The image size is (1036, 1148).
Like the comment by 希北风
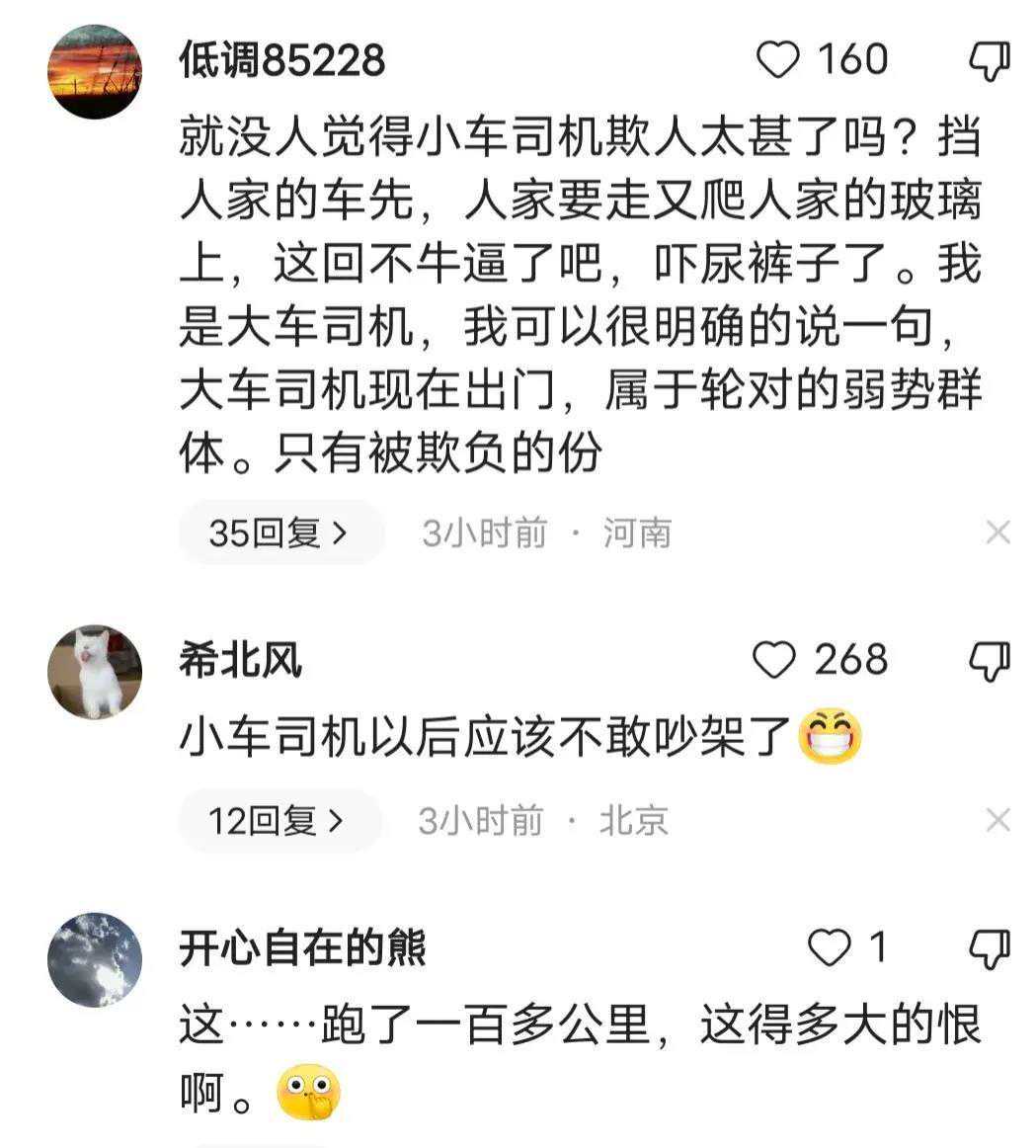(x=774, y=660)
